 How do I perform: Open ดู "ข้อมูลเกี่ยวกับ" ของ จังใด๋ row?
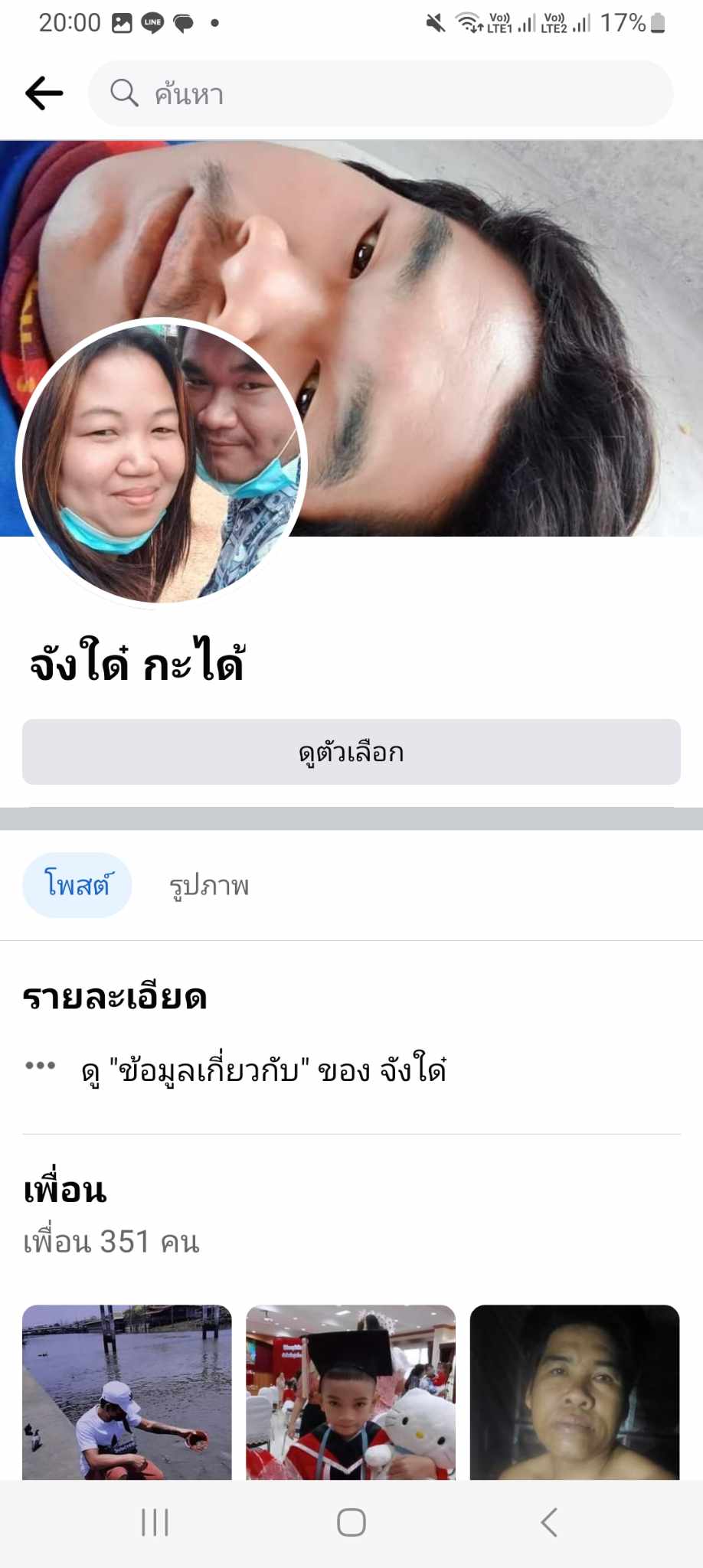[x=264, y=1070]
